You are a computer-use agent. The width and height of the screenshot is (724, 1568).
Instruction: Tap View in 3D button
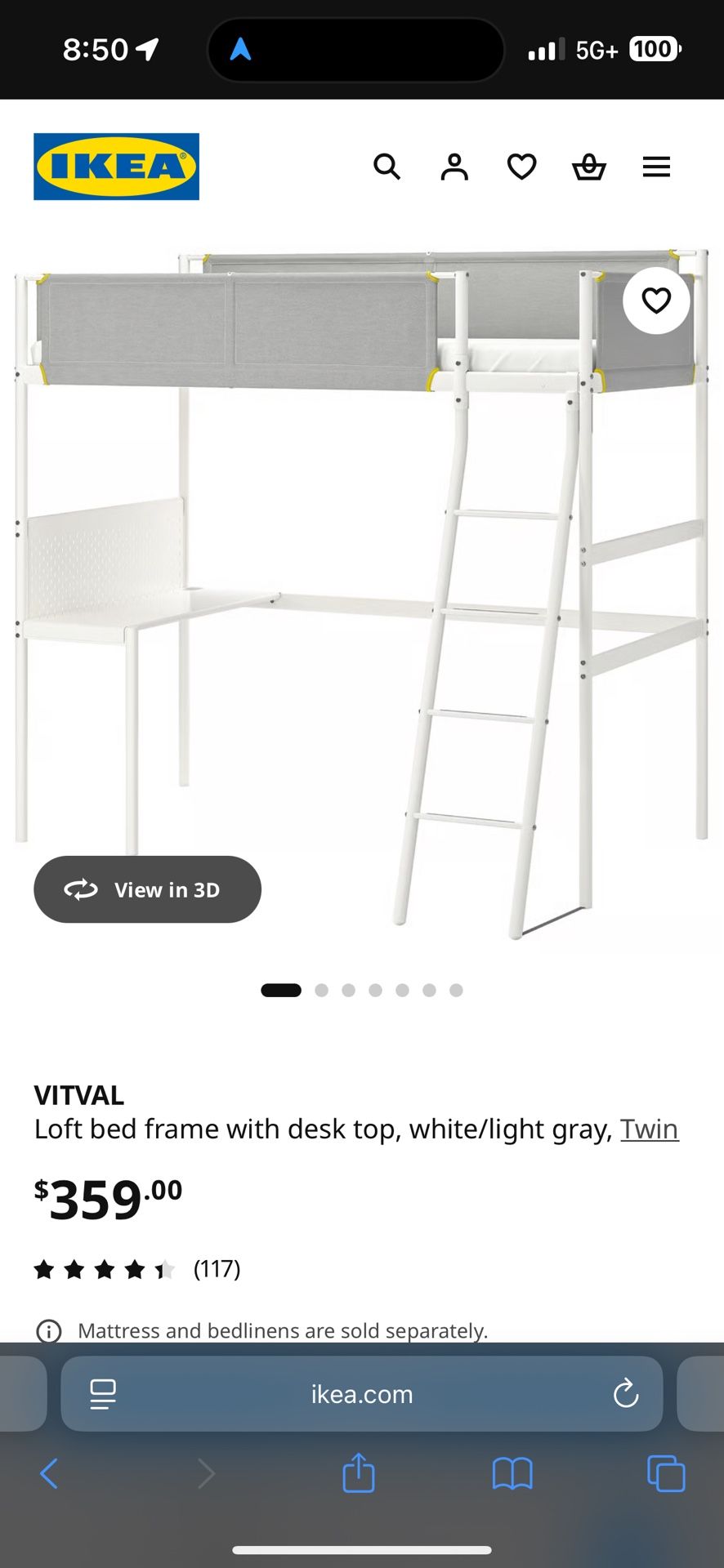tap(147, 889)
